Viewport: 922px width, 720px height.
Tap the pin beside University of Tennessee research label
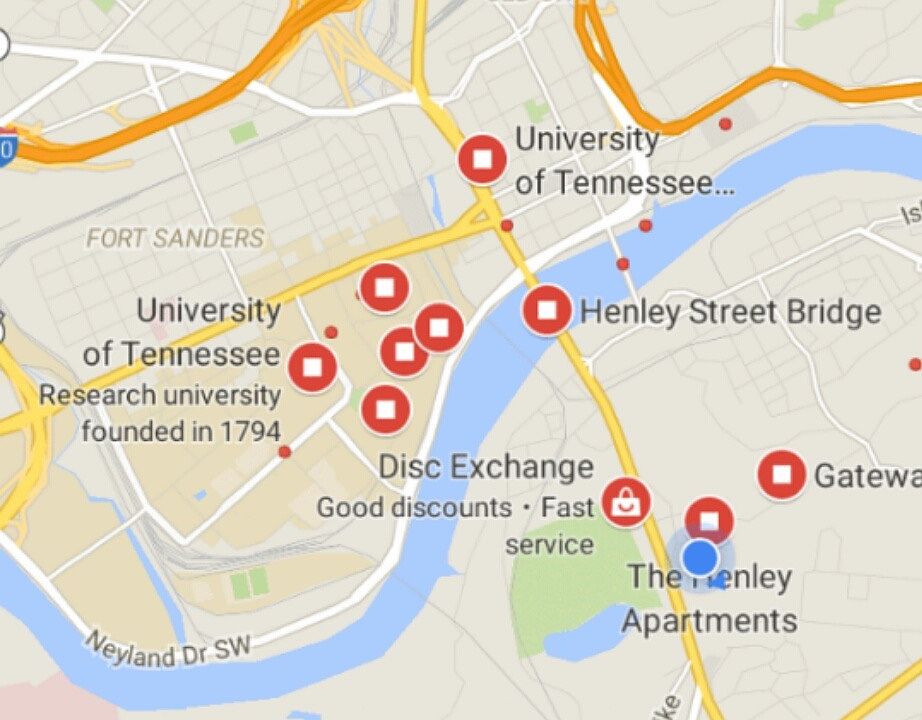click(x=312, y=367)
